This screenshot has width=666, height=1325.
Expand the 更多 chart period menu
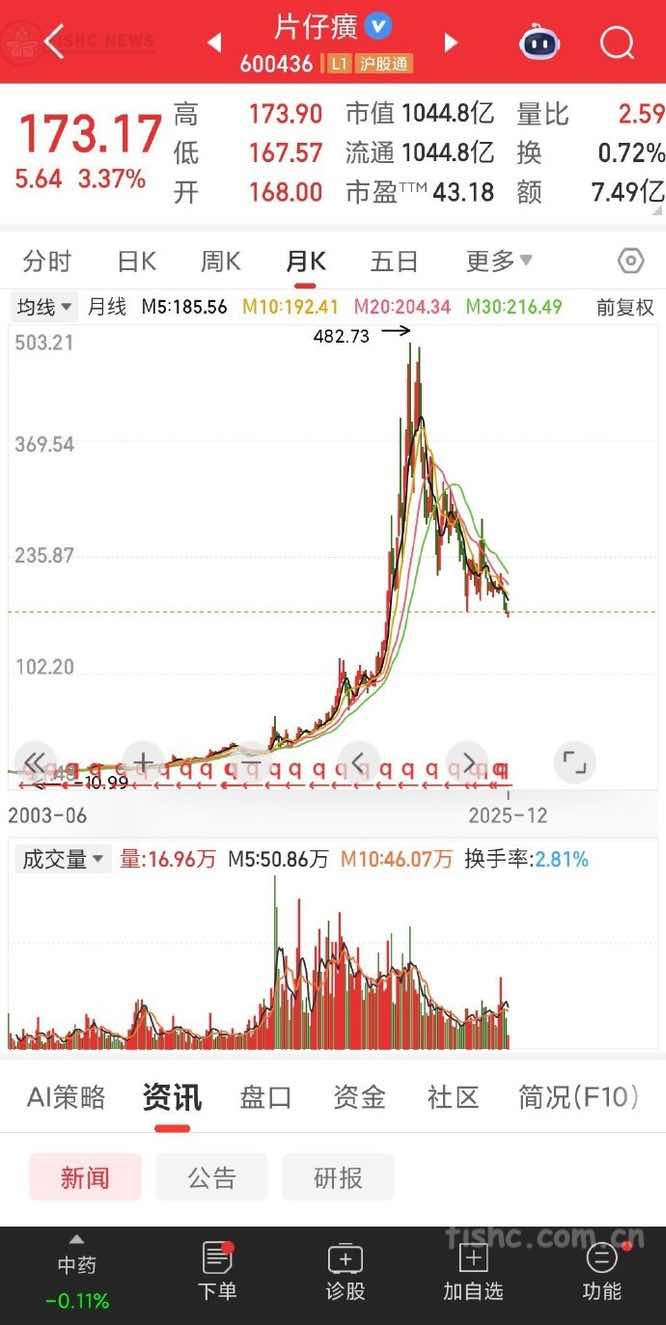point(498,262)
